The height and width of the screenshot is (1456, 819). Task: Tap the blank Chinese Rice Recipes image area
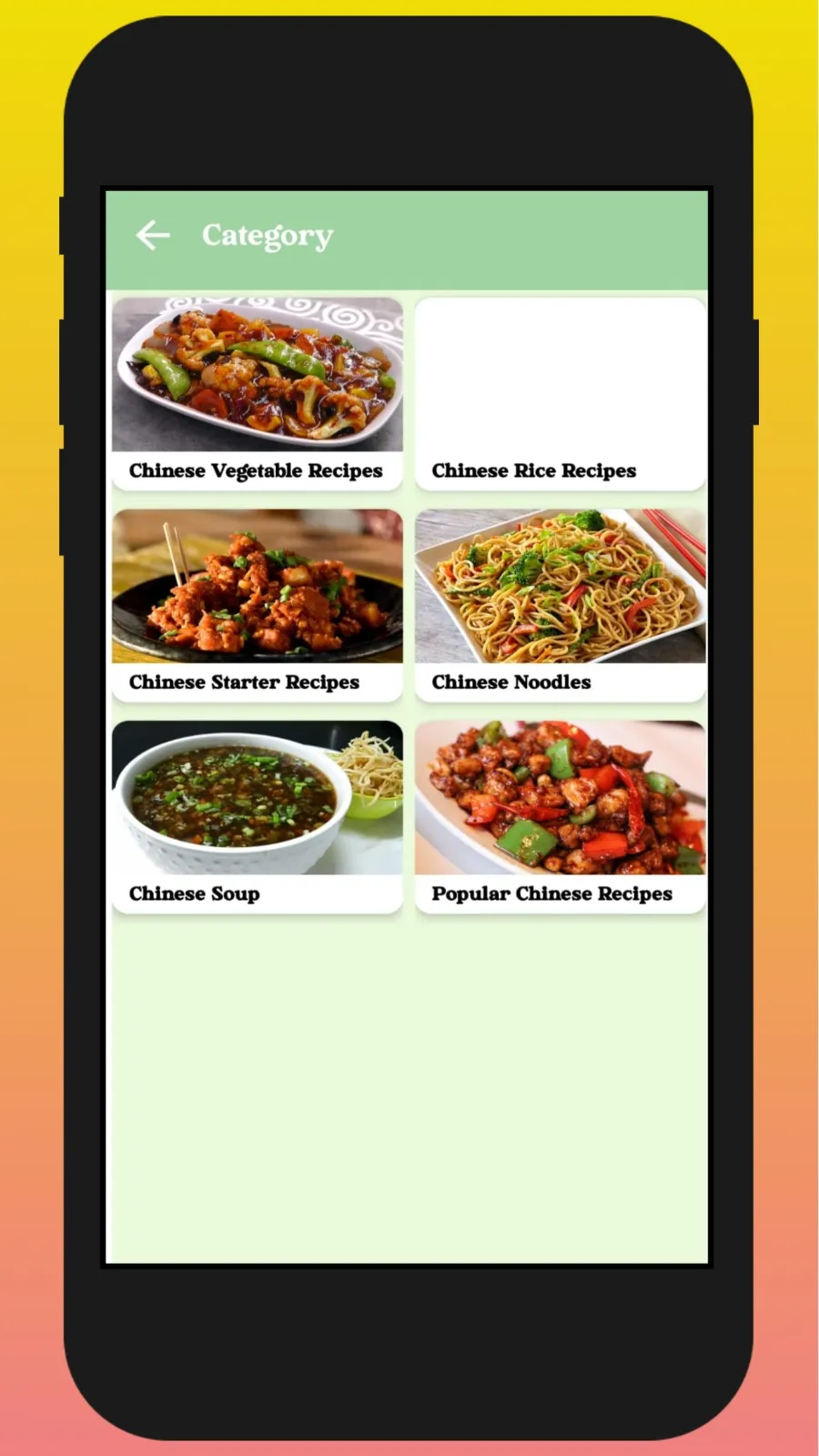(561, 373)
